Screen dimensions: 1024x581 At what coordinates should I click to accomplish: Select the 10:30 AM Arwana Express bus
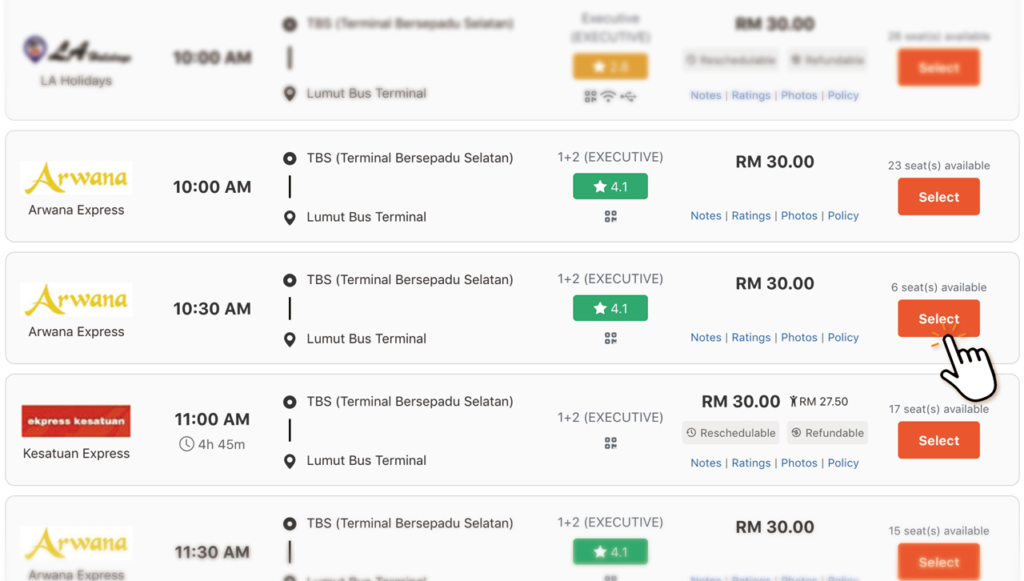click(938, 319)
